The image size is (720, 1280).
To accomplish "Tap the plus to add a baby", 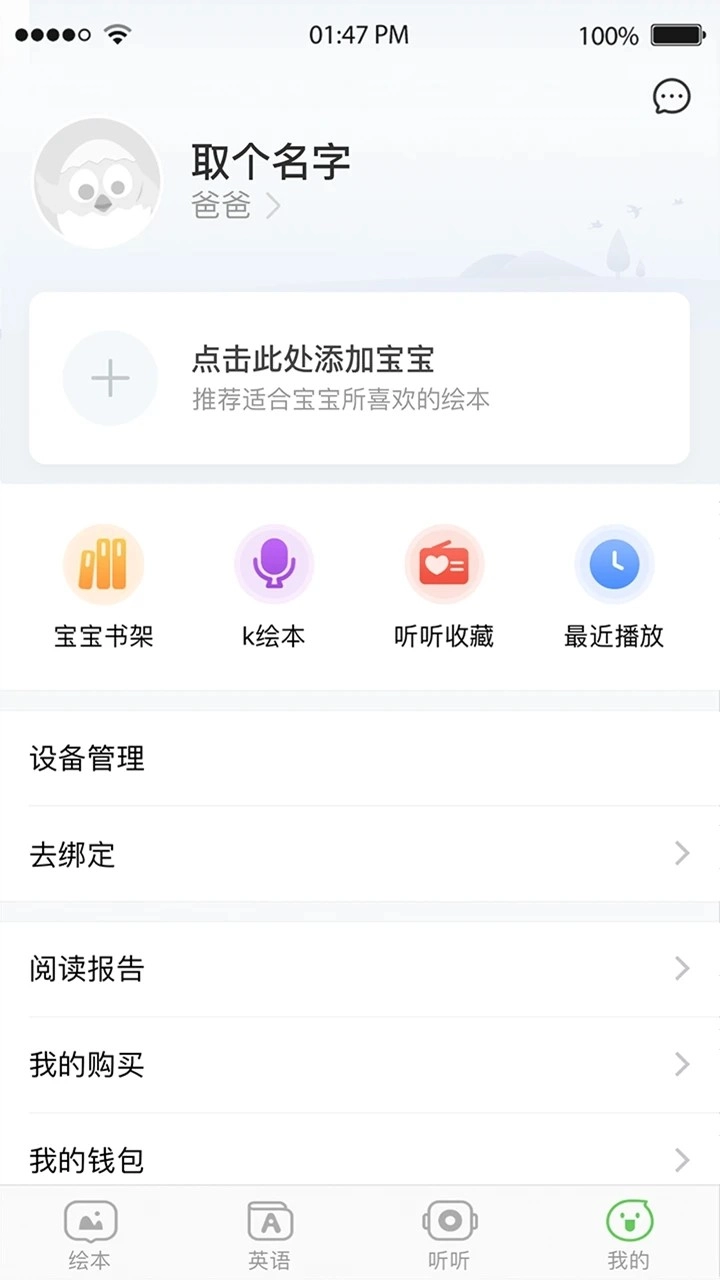I will coord(110,377).
